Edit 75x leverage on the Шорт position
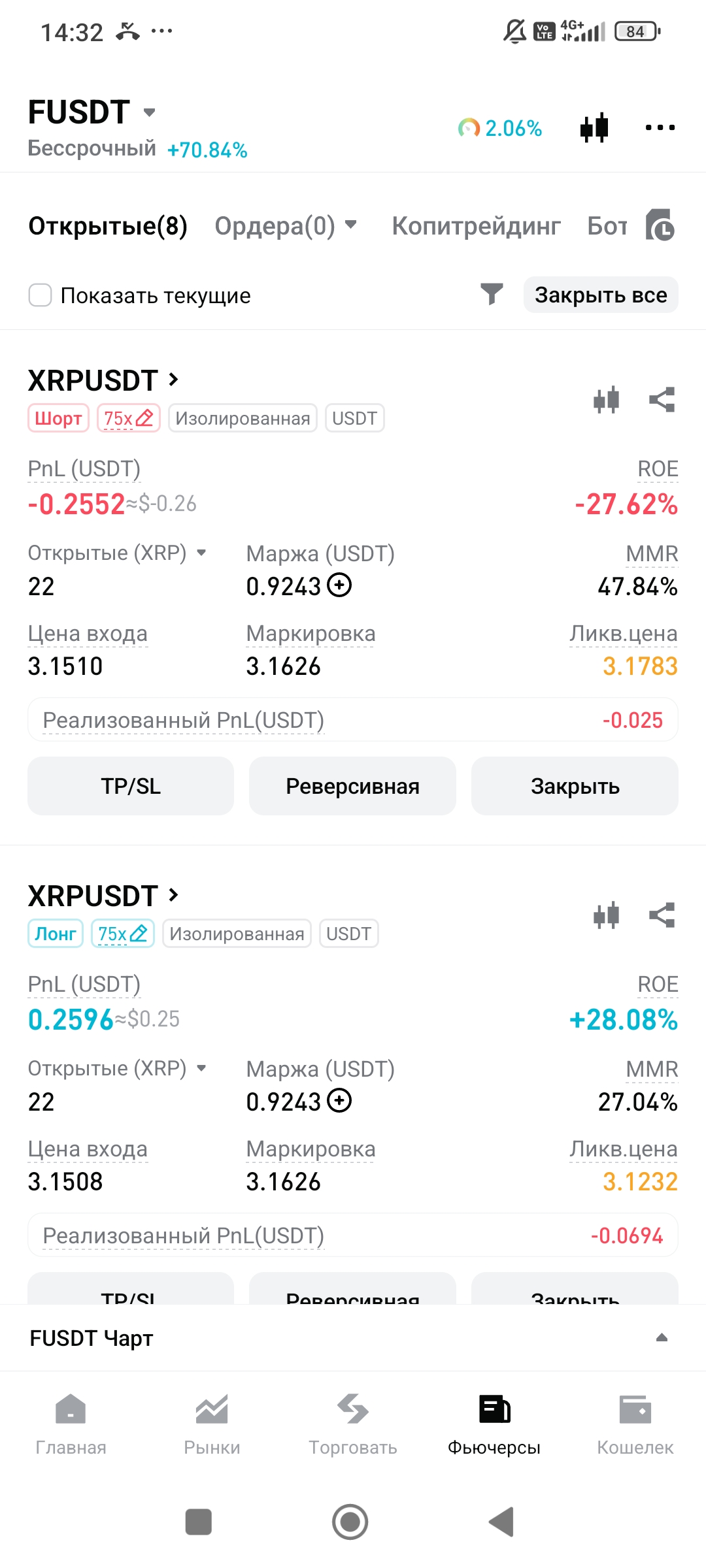This screenshot has width=706, height=1568. point(129,418)
